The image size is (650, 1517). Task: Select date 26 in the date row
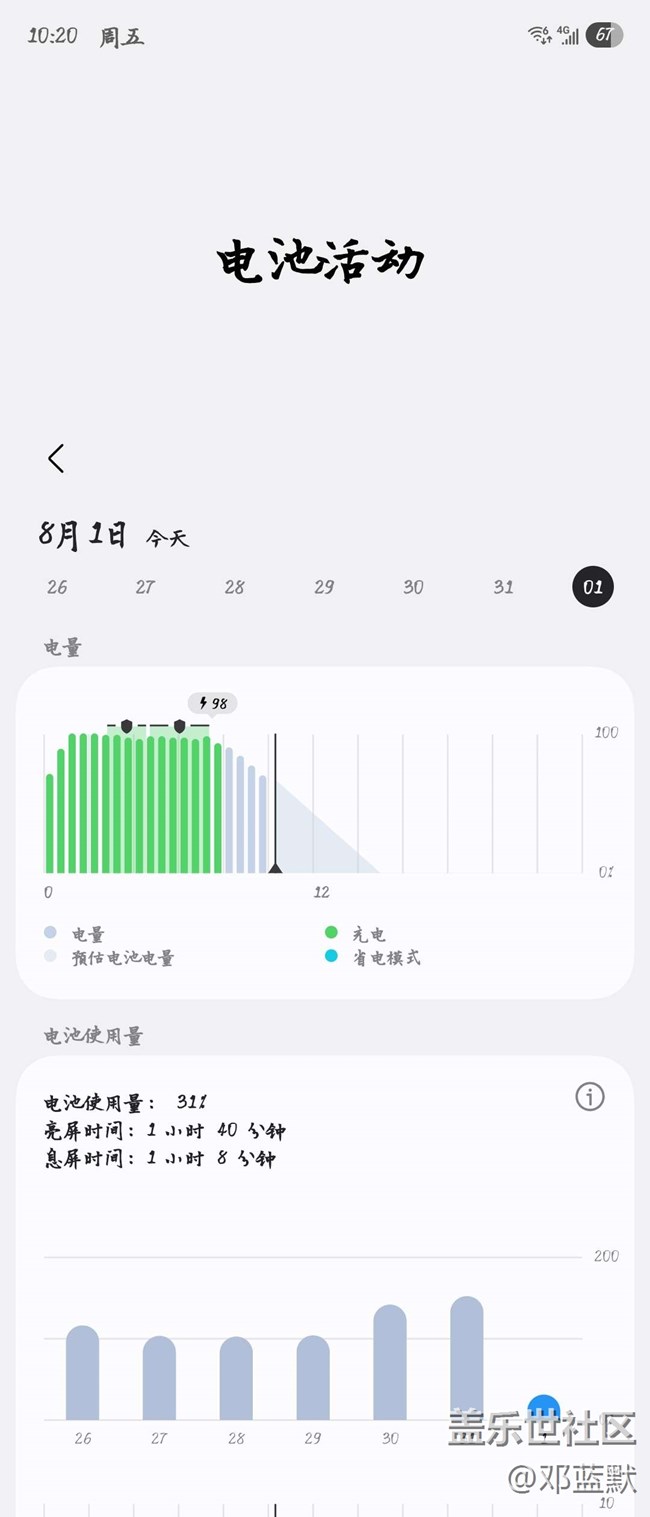pos(57,587)
